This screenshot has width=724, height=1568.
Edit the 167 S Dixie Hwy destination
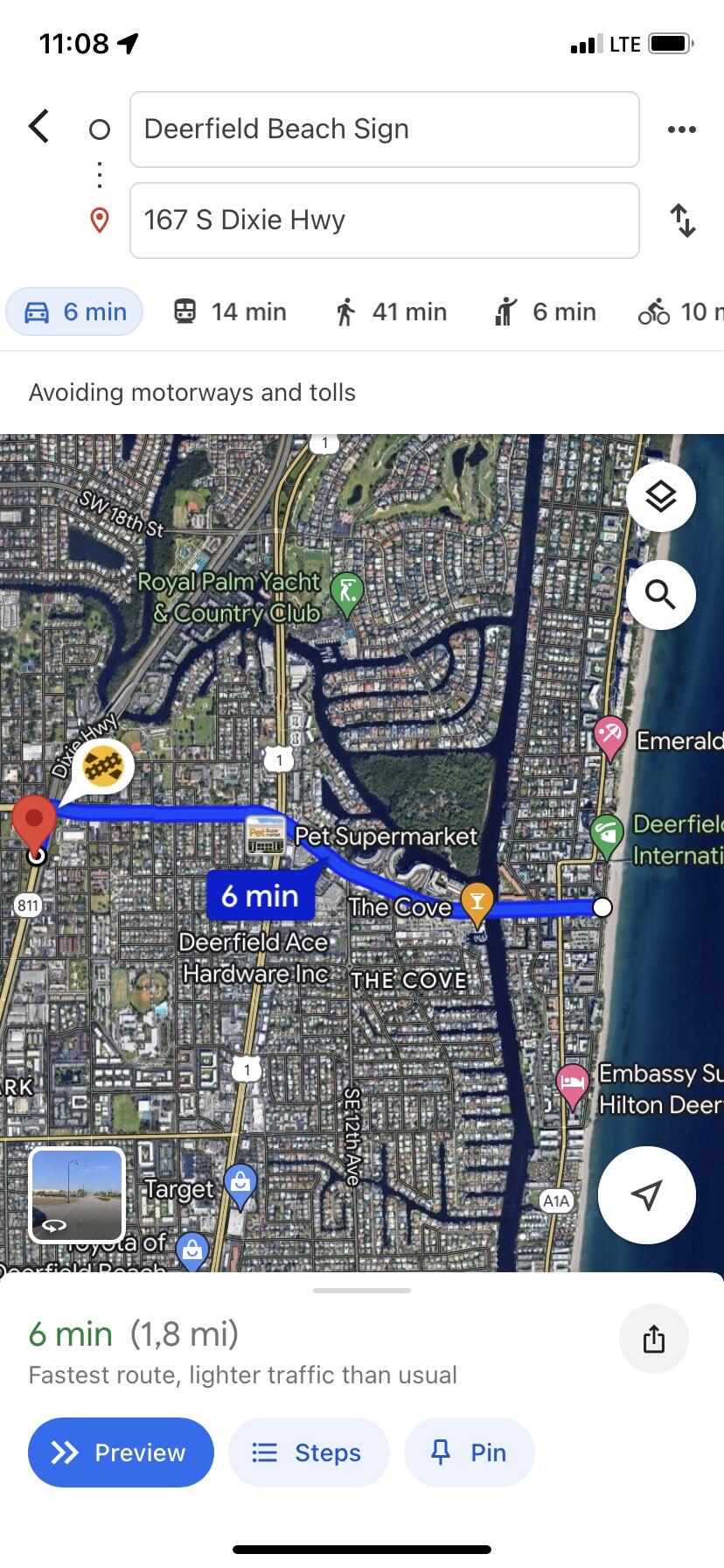tap(384, 220)
